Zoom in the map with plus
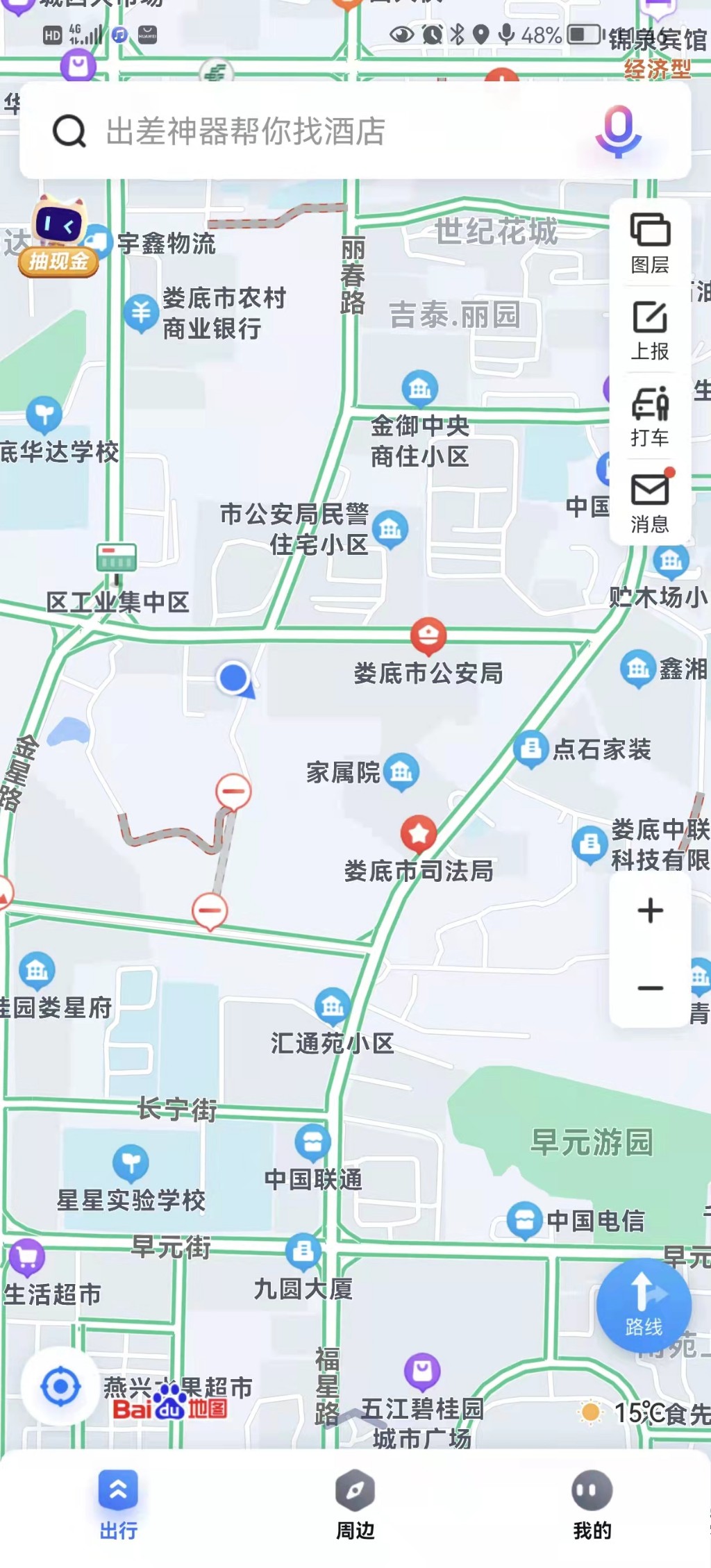 [650, 910]
